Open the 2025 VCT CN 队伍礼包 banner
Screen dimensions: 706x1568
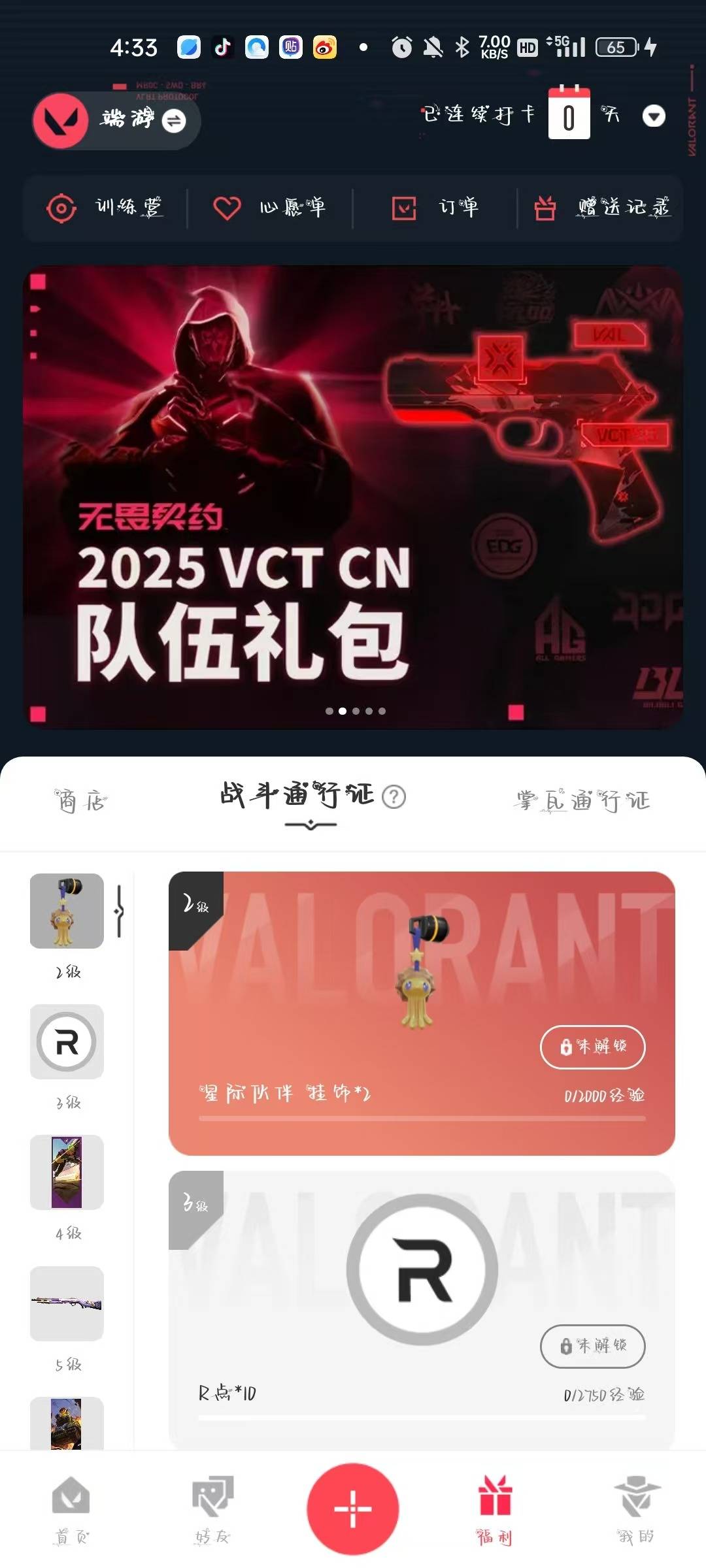pos(353,497)
